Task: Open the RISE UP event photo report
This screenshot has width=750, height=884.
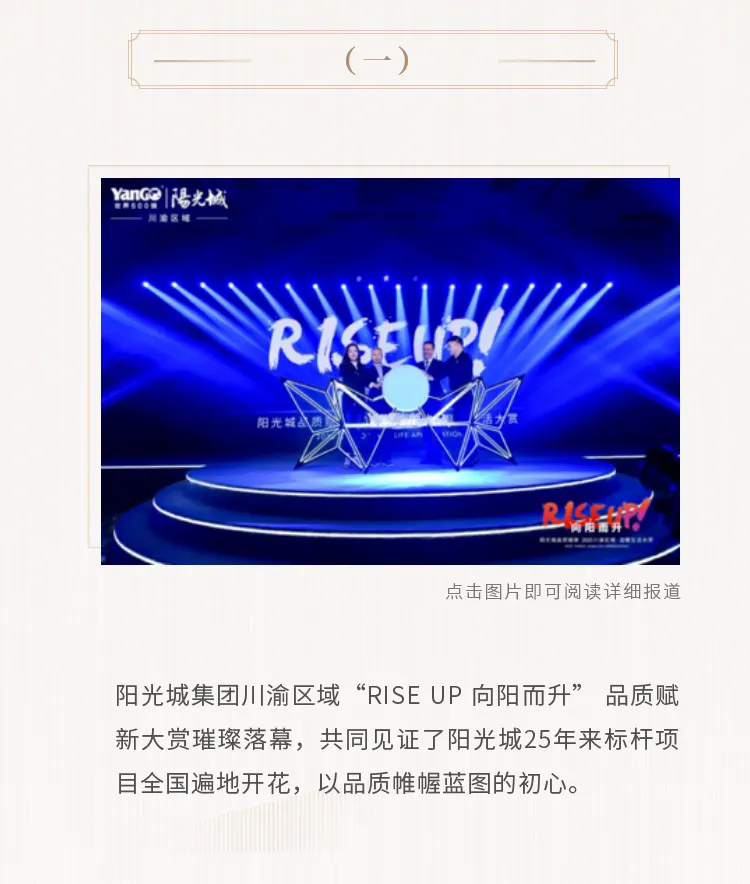Action: pyautogui.click(x=390, y=371)
